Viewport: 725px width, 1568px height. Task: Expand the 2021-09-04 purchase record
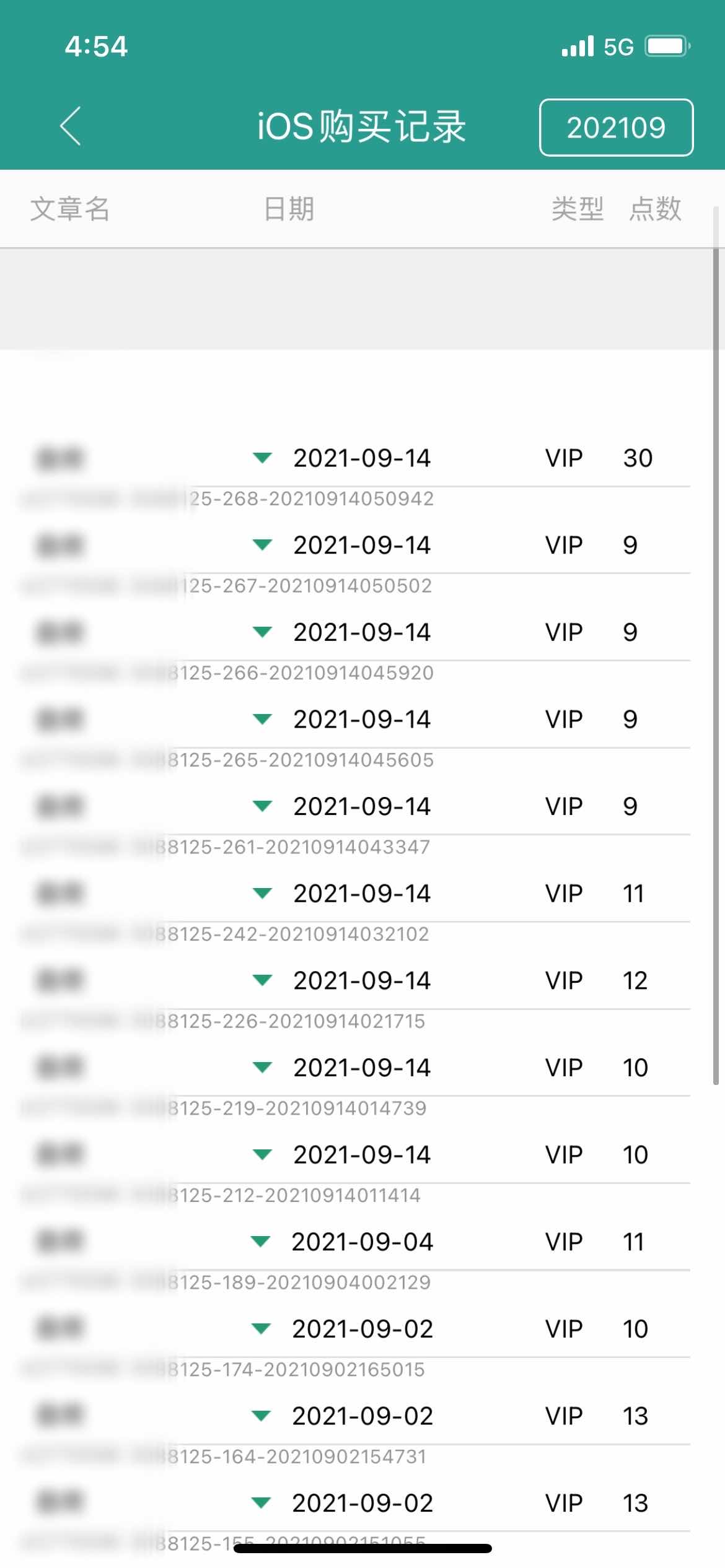[x=261, y=1242]
